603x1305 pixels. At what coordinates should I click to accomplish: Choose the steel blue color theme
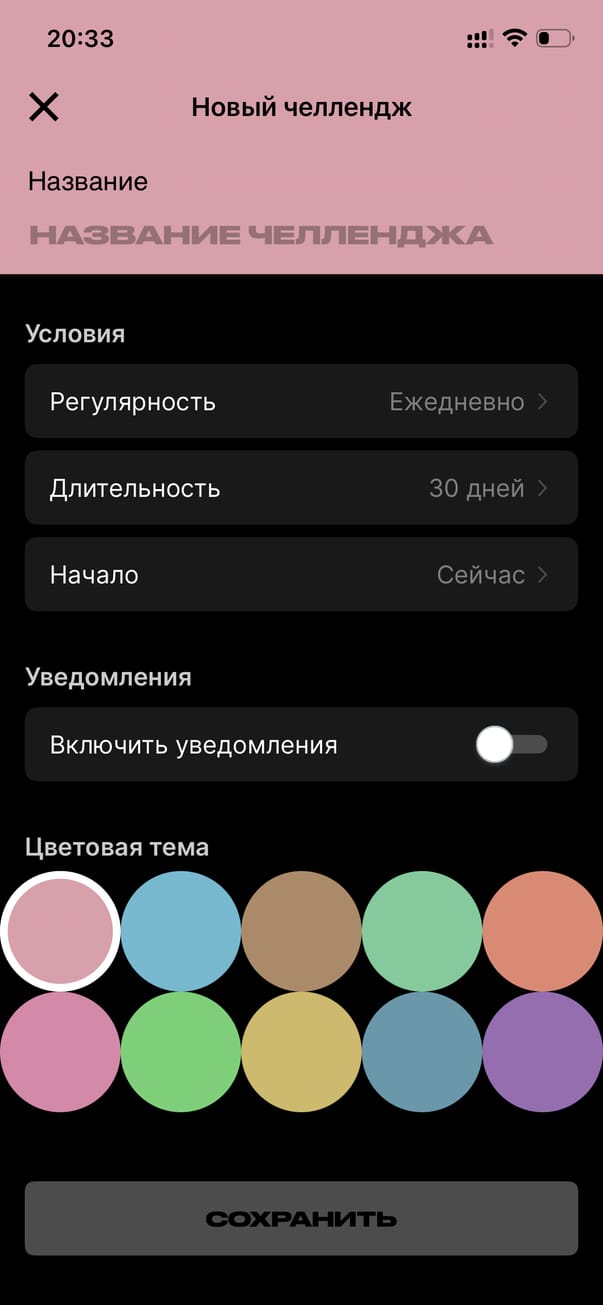click(x=422, y=1051)
